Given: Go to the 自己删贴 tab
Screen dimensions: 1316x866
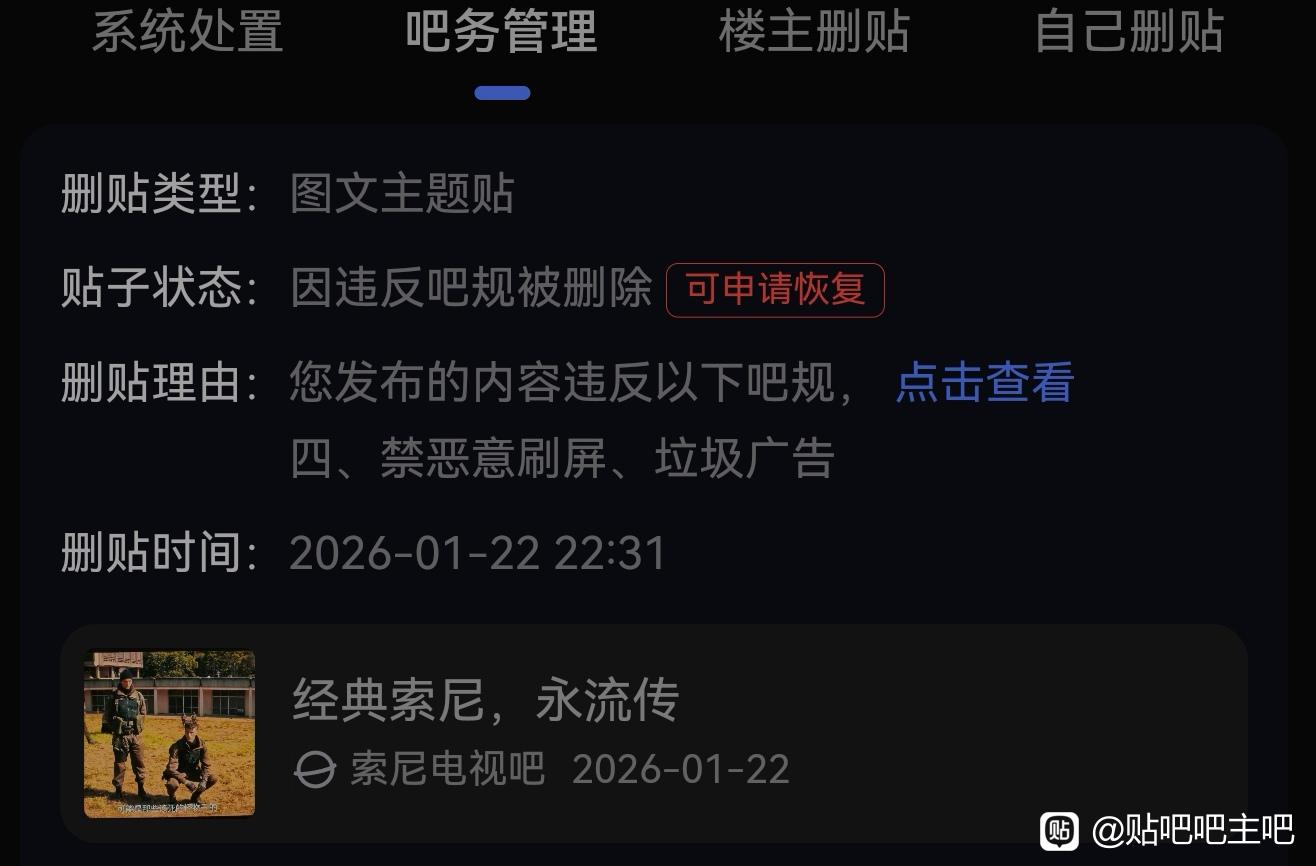Looking at the screenshot, I should 1129,31.
